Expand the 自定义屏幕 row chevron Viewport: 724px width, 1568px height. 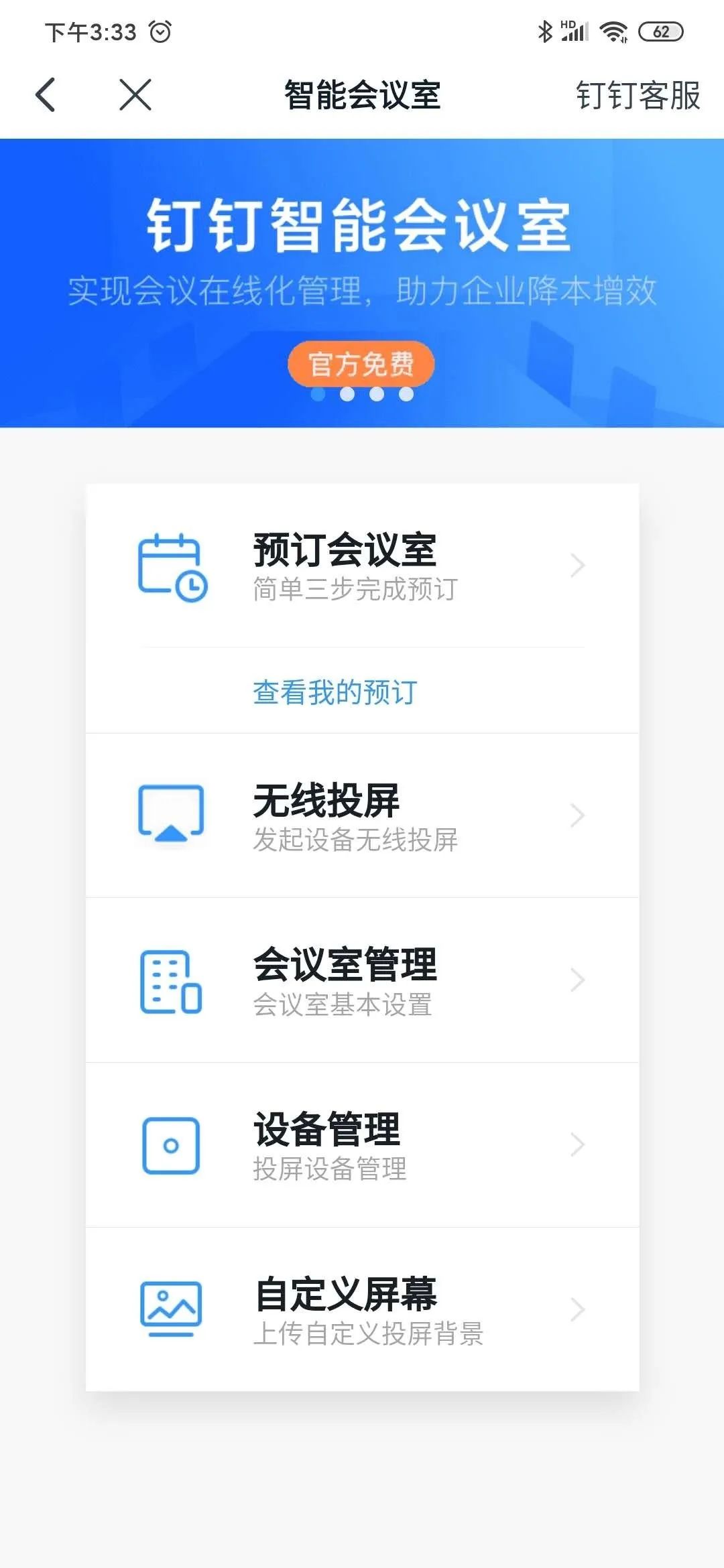[x=578, y=1310]
